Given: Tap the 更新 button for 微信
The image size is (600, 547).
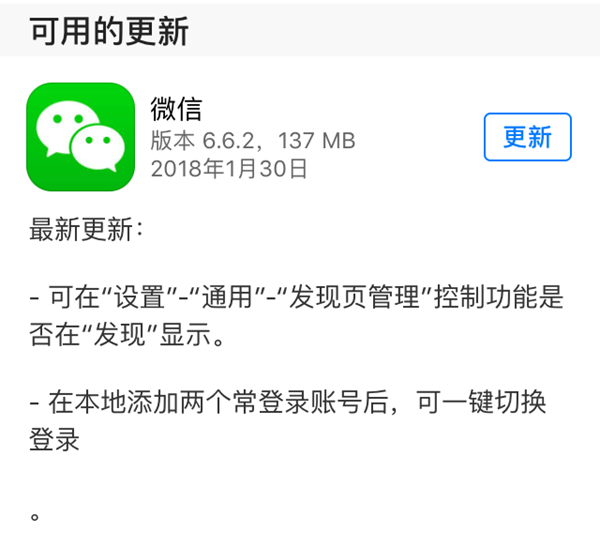Looking at the screenshot, I should coord(527,137).
